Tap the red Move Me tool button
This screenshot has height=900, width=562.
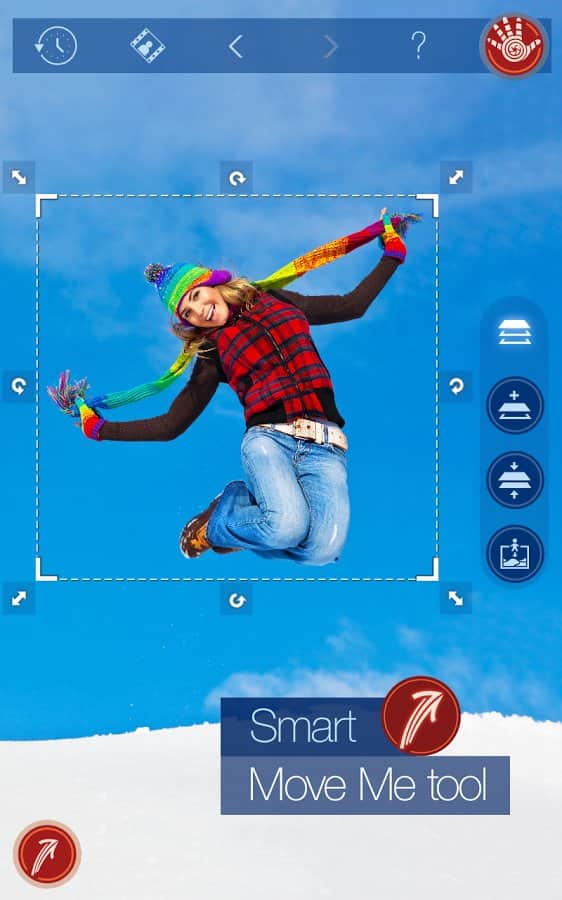tap(47, 854)
